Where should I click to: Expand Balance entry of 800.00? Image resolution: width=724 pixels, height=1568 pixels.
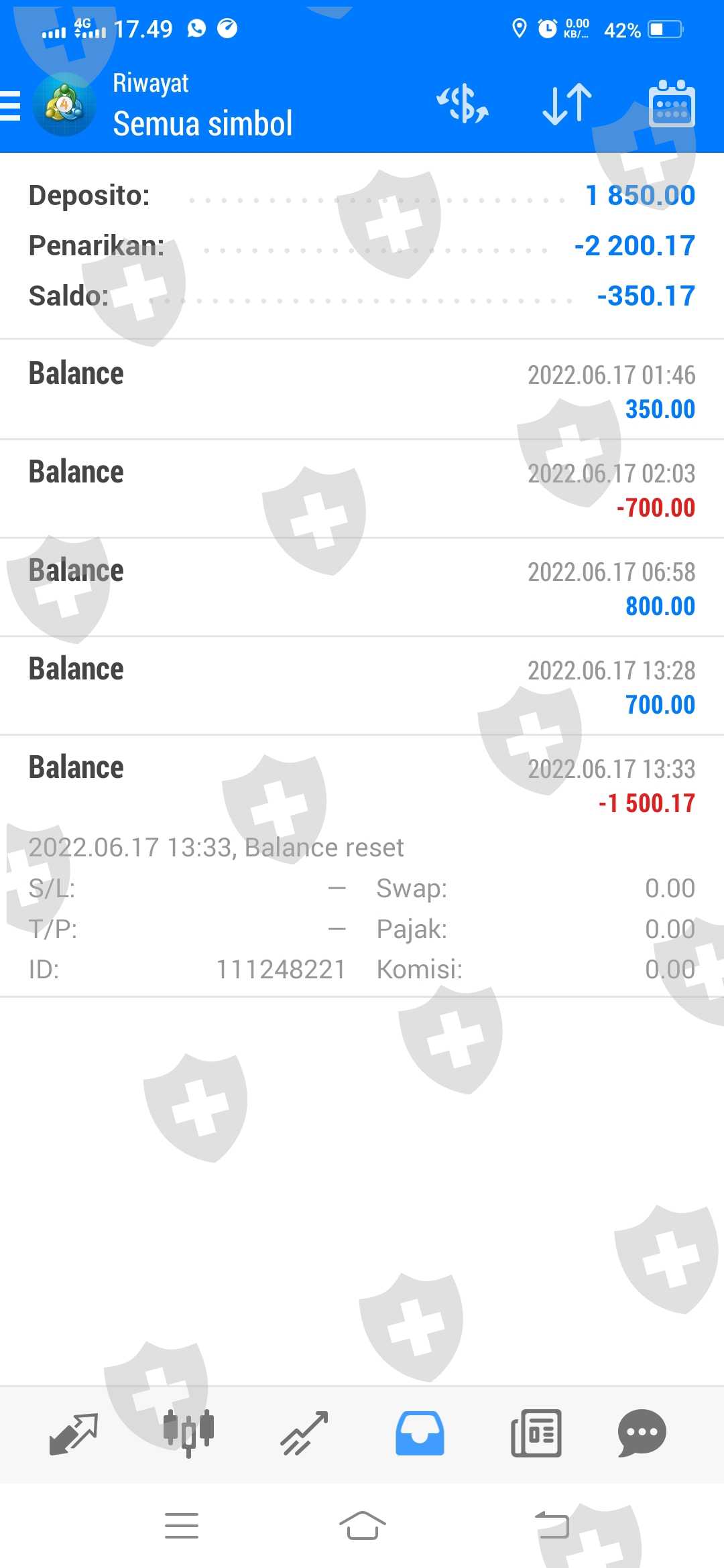tap(362, 588)
